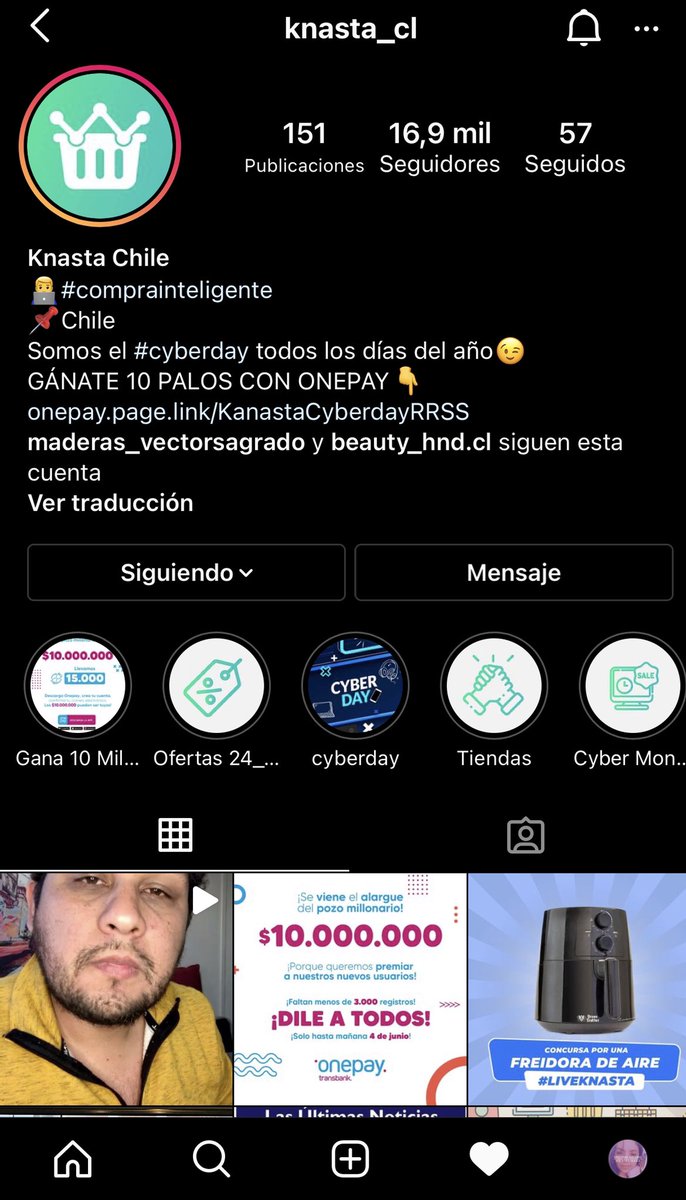
Task: Send a message via Mensaje button
Action: point(514,573)
